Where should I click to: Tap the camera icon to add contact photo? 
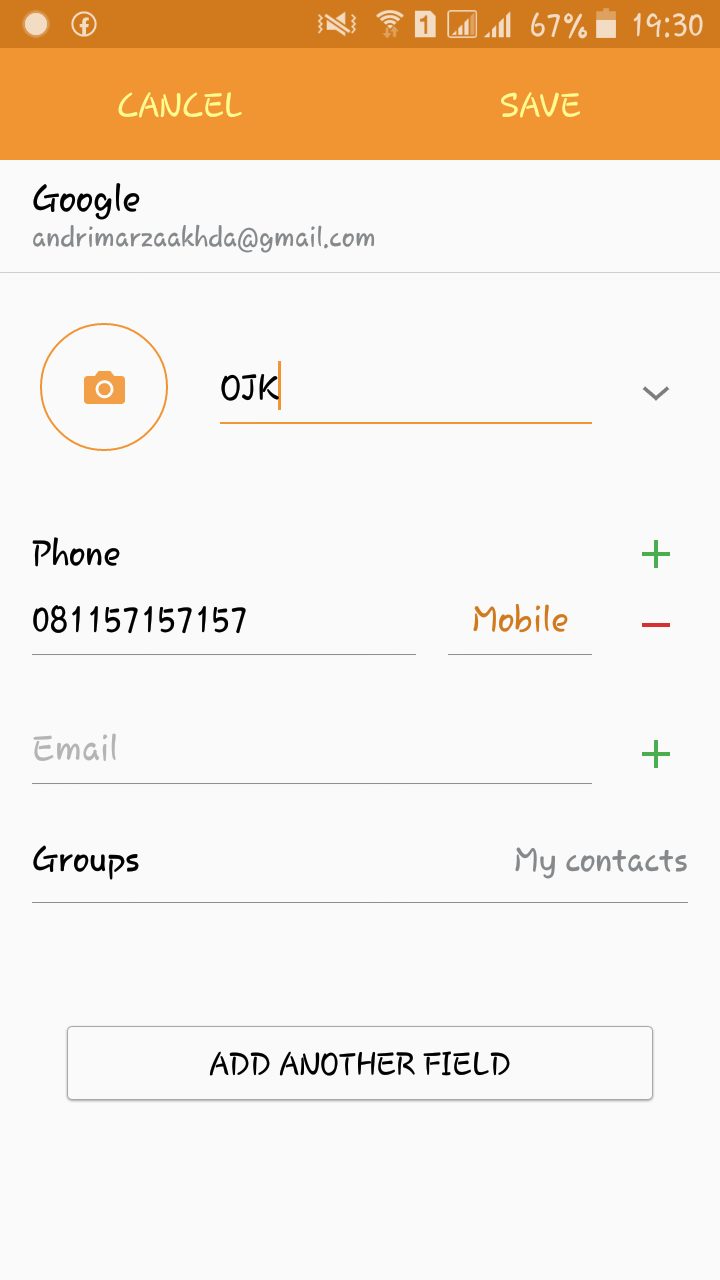pyautogui.click(x=104, y=387)
